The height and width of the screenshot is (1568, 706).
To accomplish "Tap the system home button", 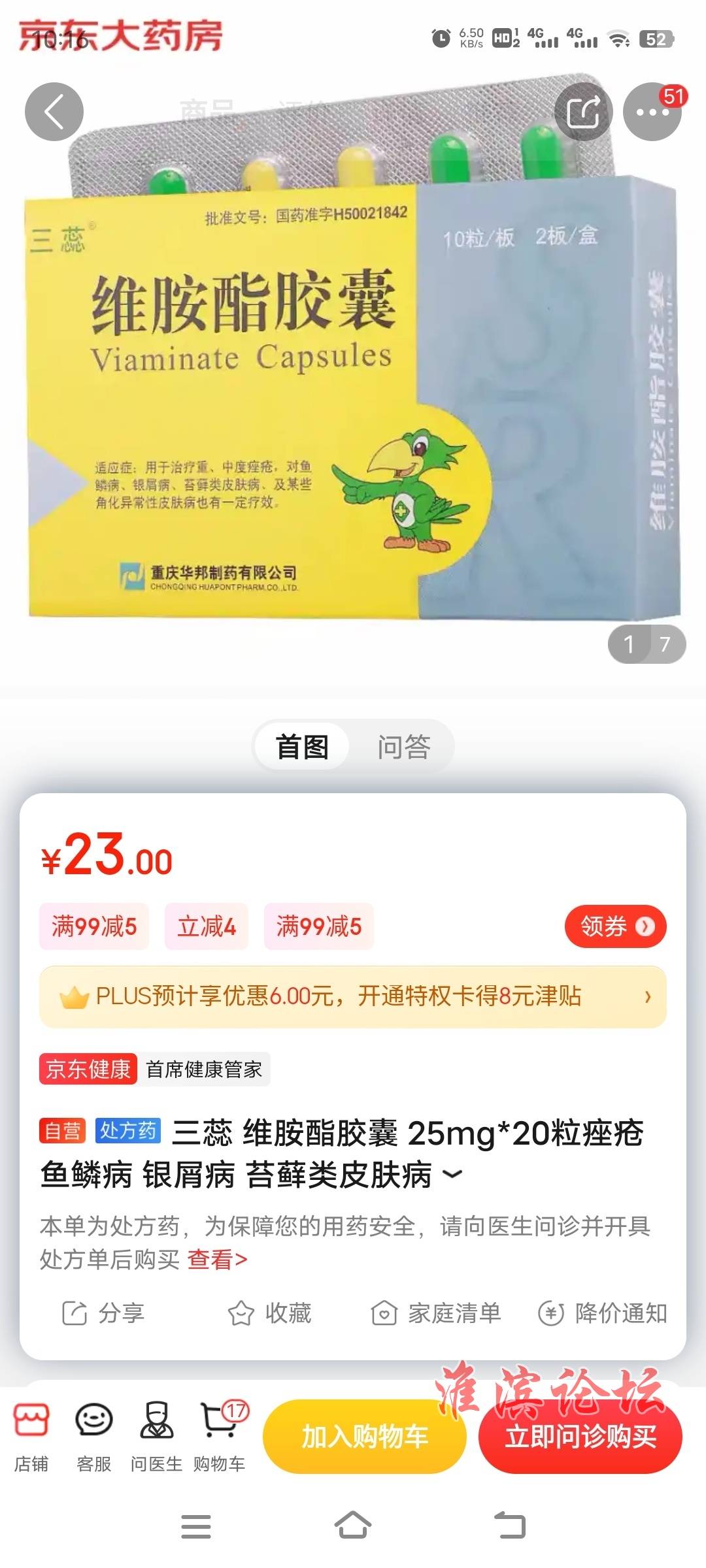I will [353, 1526].
